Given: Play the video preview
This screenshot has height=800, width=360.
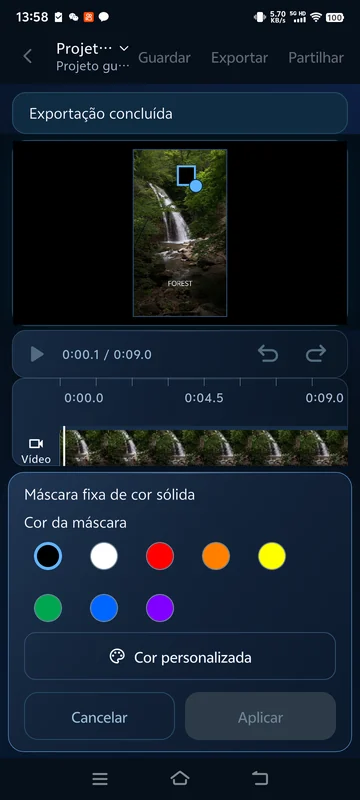Looking at the screenshot, I should pos(37,354).
